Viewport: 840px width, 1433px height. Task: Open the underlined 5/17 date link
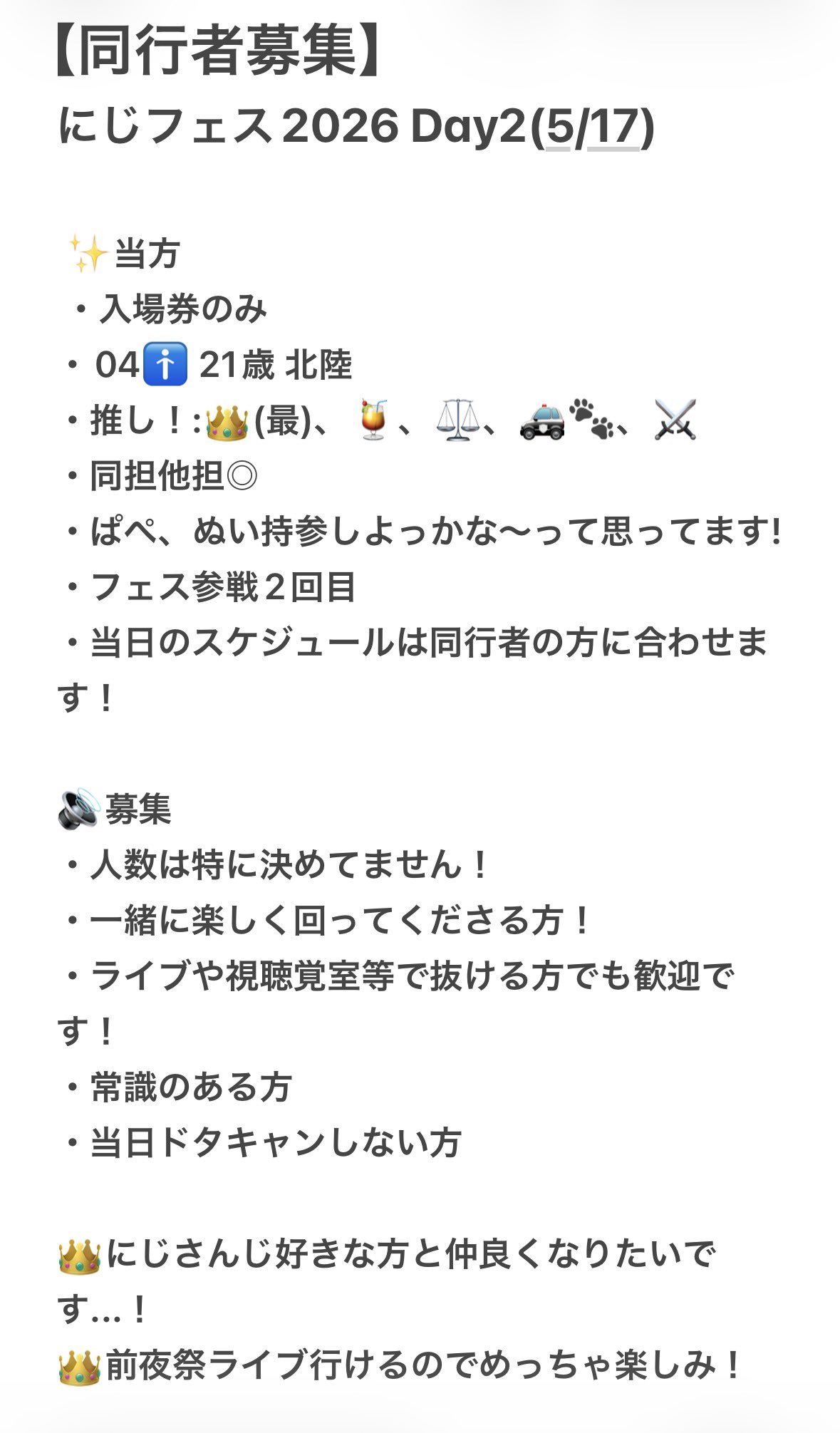pyautogui.click(x=591, y=127)
